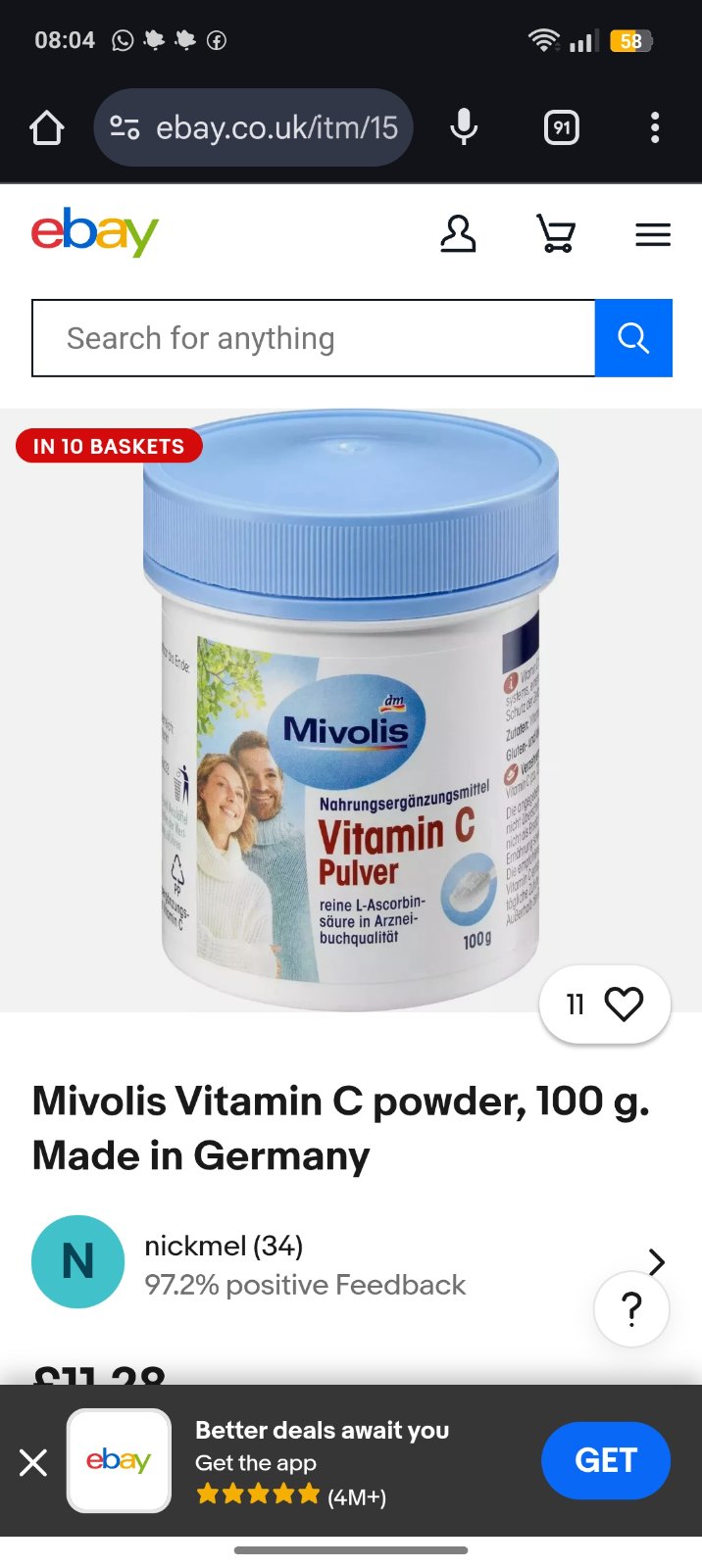The width and height of the screenshot is (702, 1568).
Task: Dismiss the Get the app banner
Action: [x=33, y=1462]
